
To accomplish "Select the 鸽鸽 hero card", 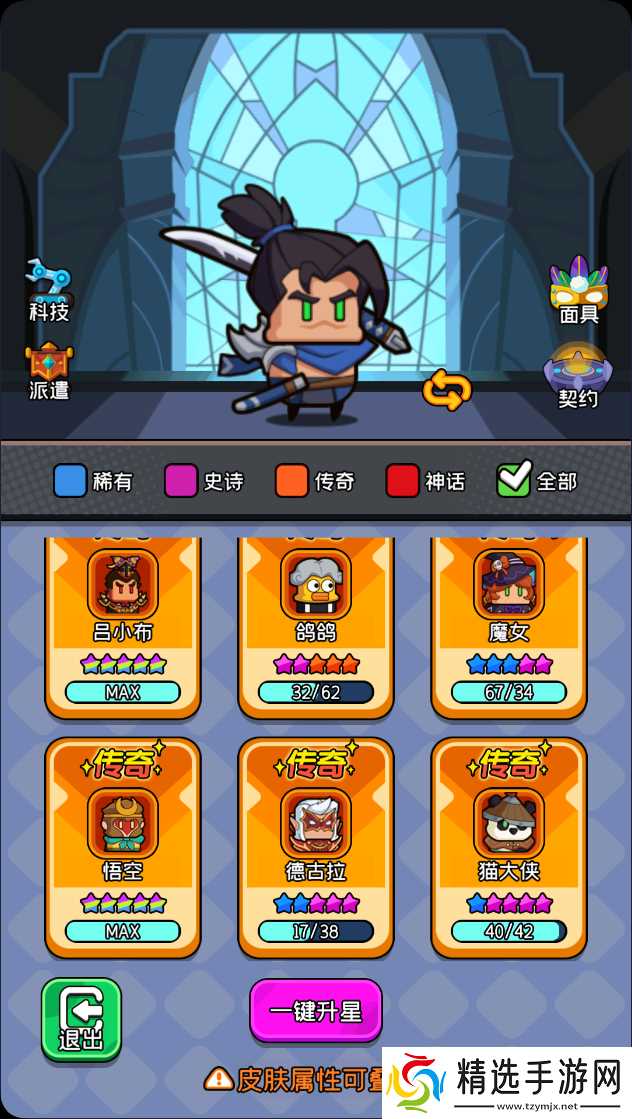I will point(316,620).
